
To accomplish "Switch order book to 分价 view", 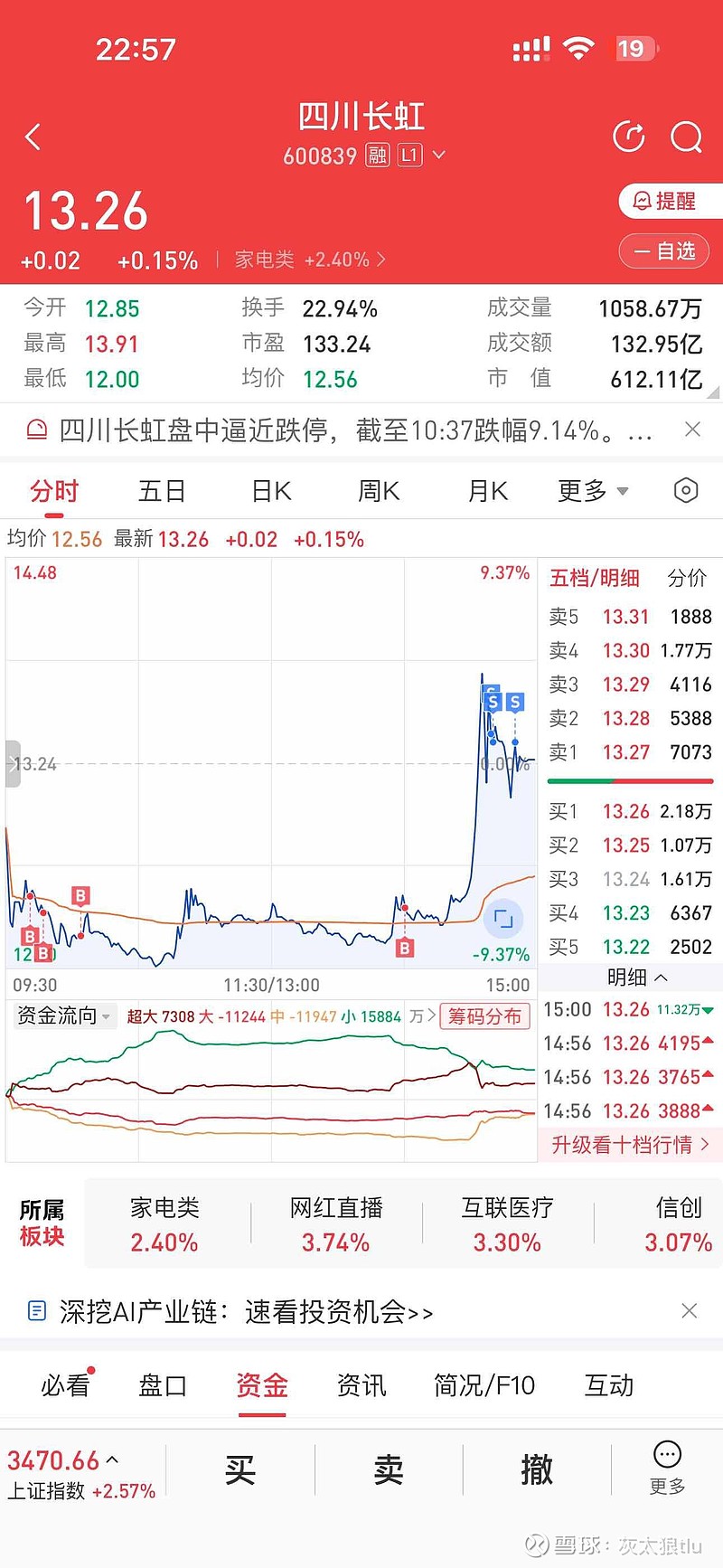I will pyautogui.click(x=686, y=578).
